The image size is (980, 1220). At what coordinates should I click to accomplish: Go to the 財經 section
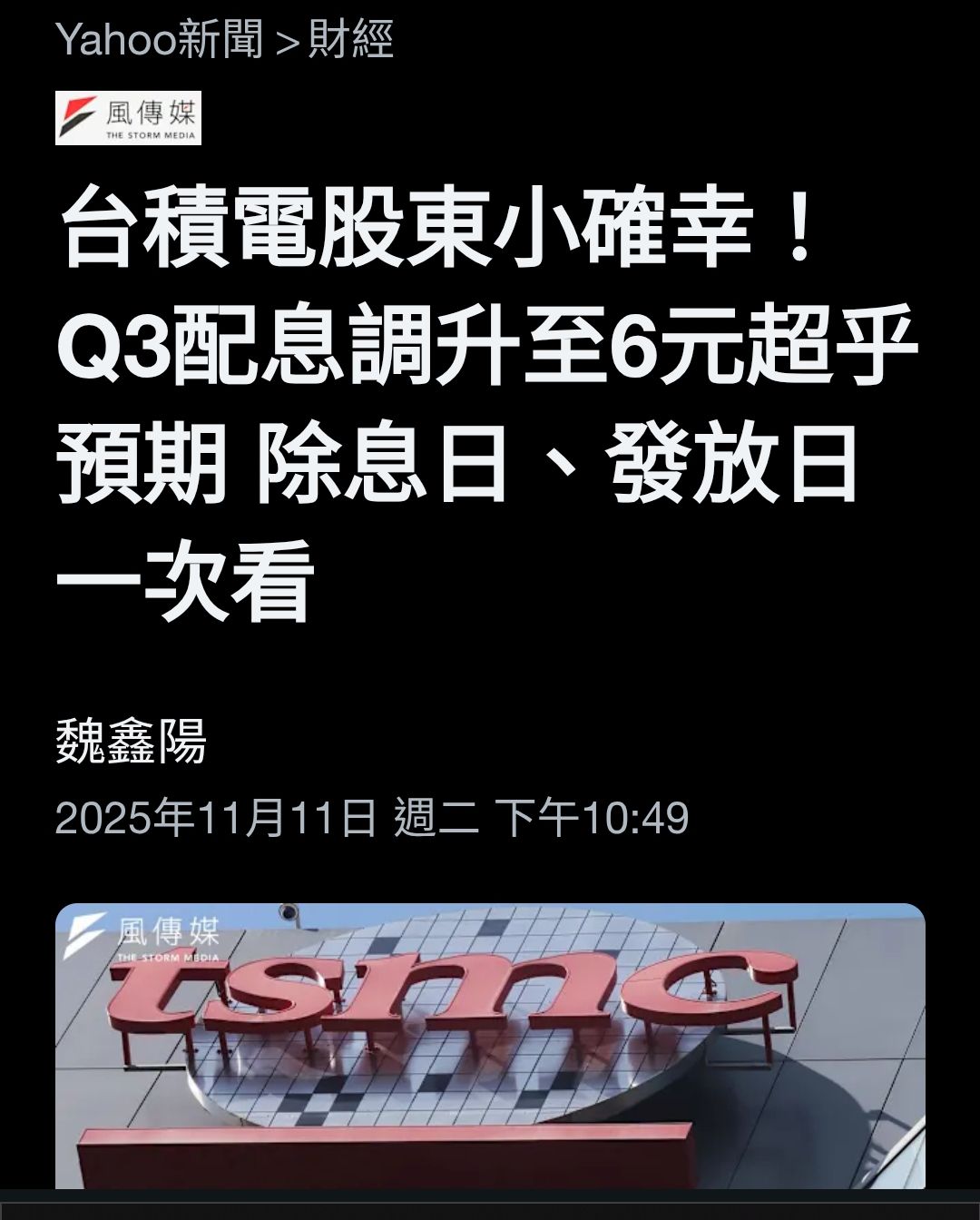[350, 41]
